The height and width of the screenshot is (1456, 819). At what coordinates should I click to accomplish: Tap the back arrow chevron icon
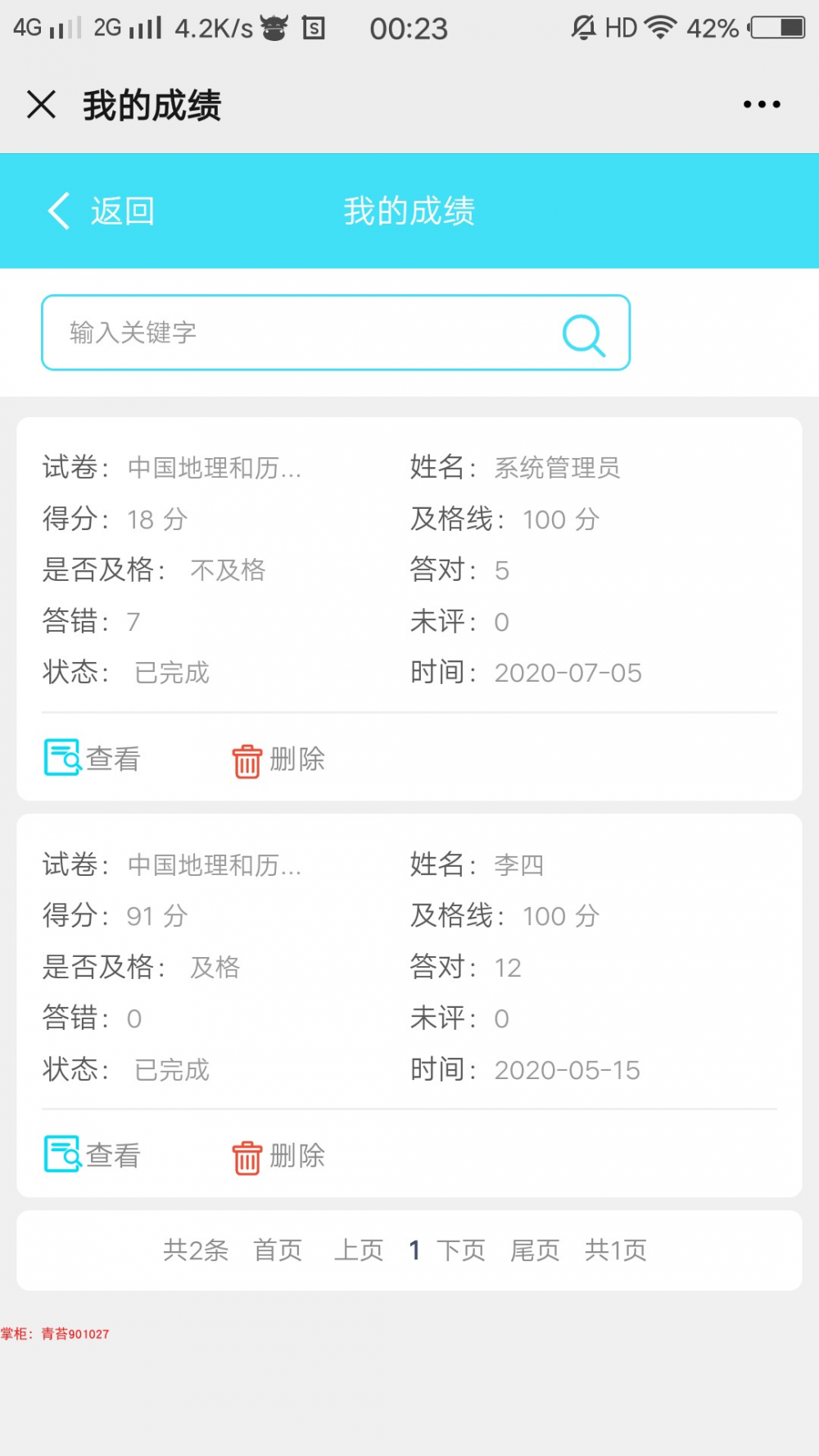pos(57,211)
